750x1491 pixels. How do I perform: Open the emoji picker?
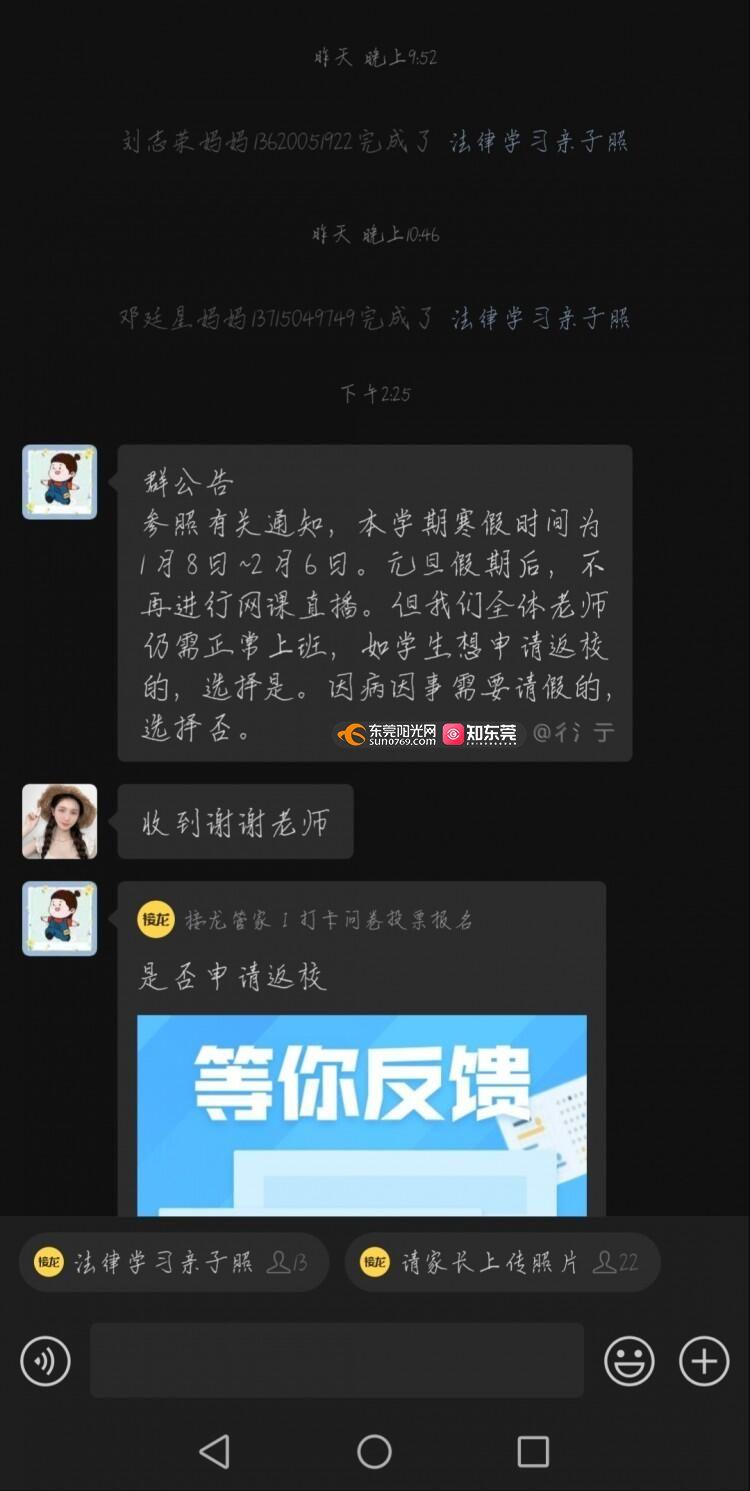click(x=629, y=1361)
